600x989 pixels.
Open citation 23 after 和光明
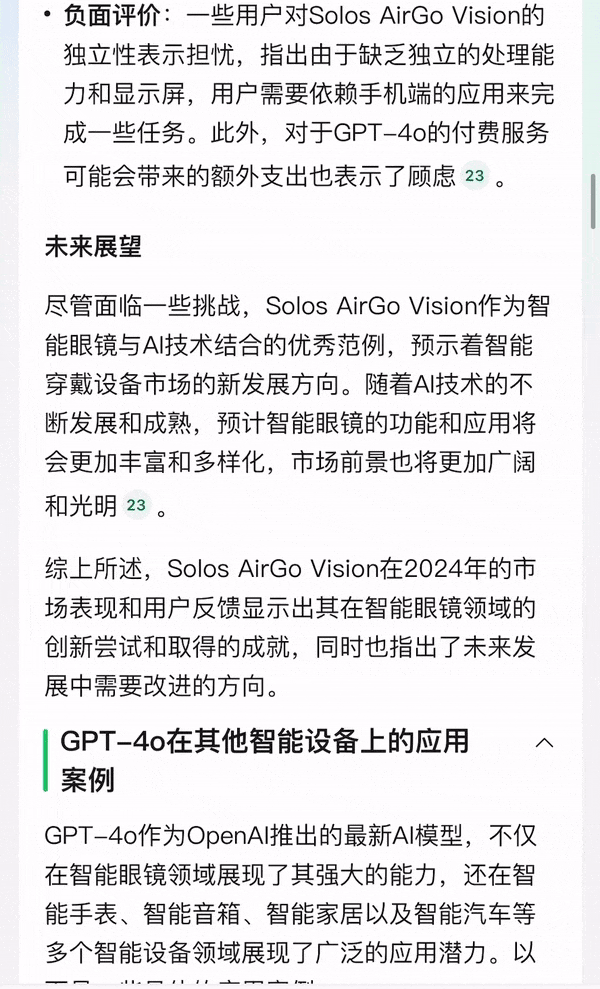[x=136, y=505]
